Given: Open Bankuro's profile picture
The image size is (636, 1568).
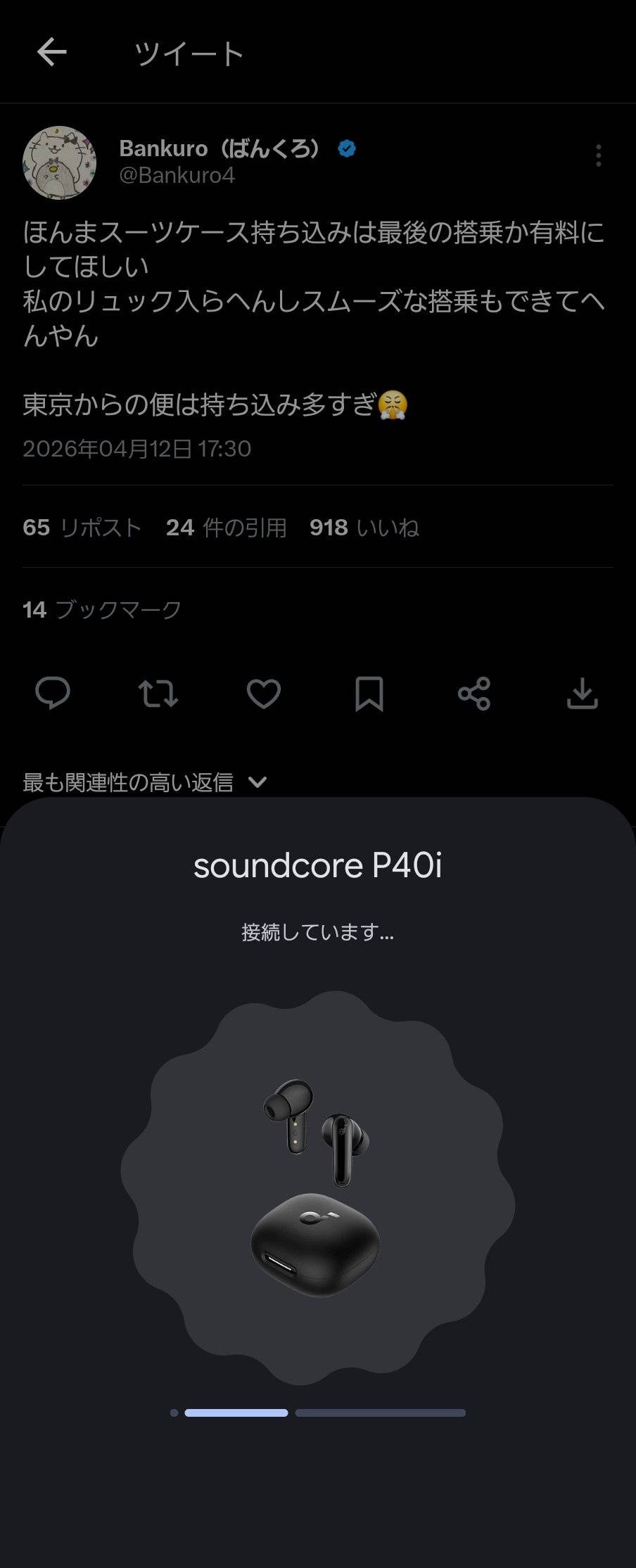Looking at the screenshot, I should [x=59, y=162].
